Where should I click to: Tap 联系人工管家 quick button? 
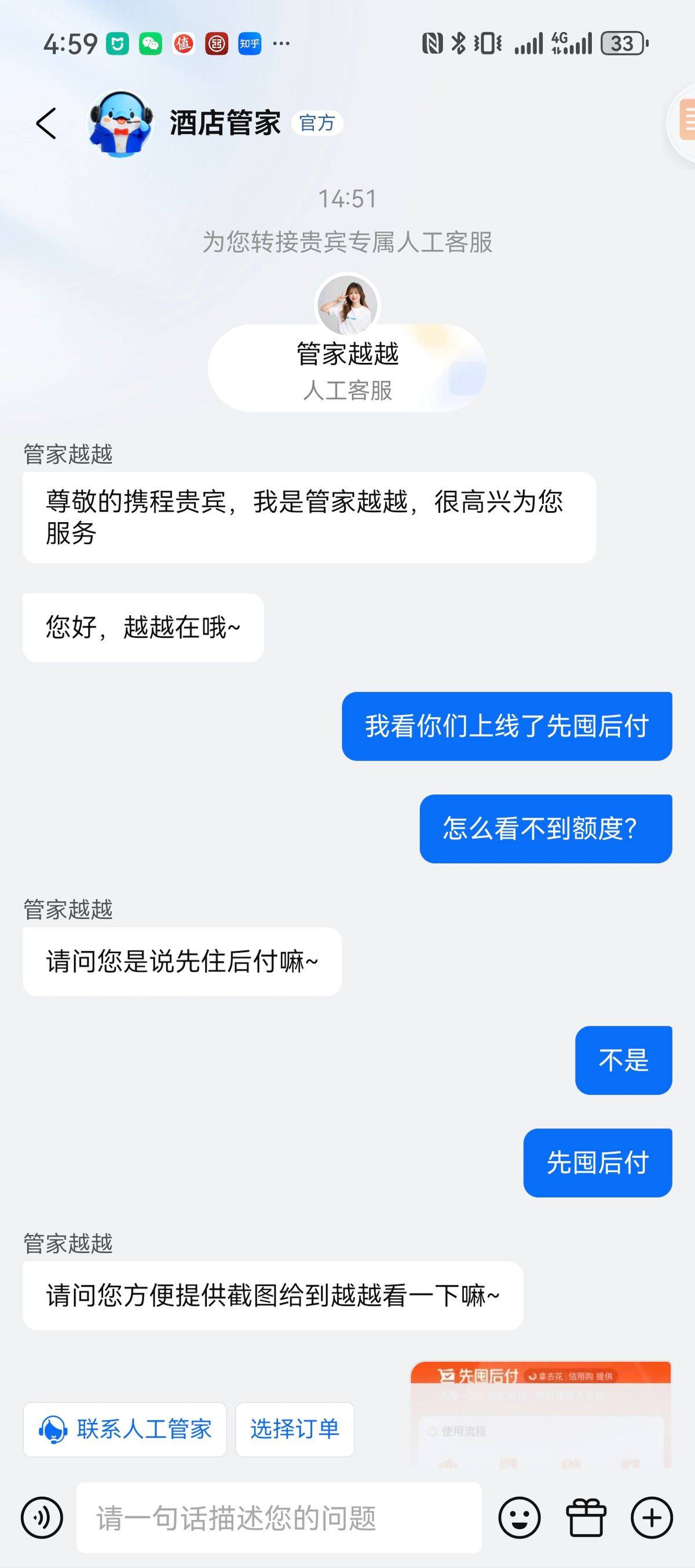click(125, 1429)
